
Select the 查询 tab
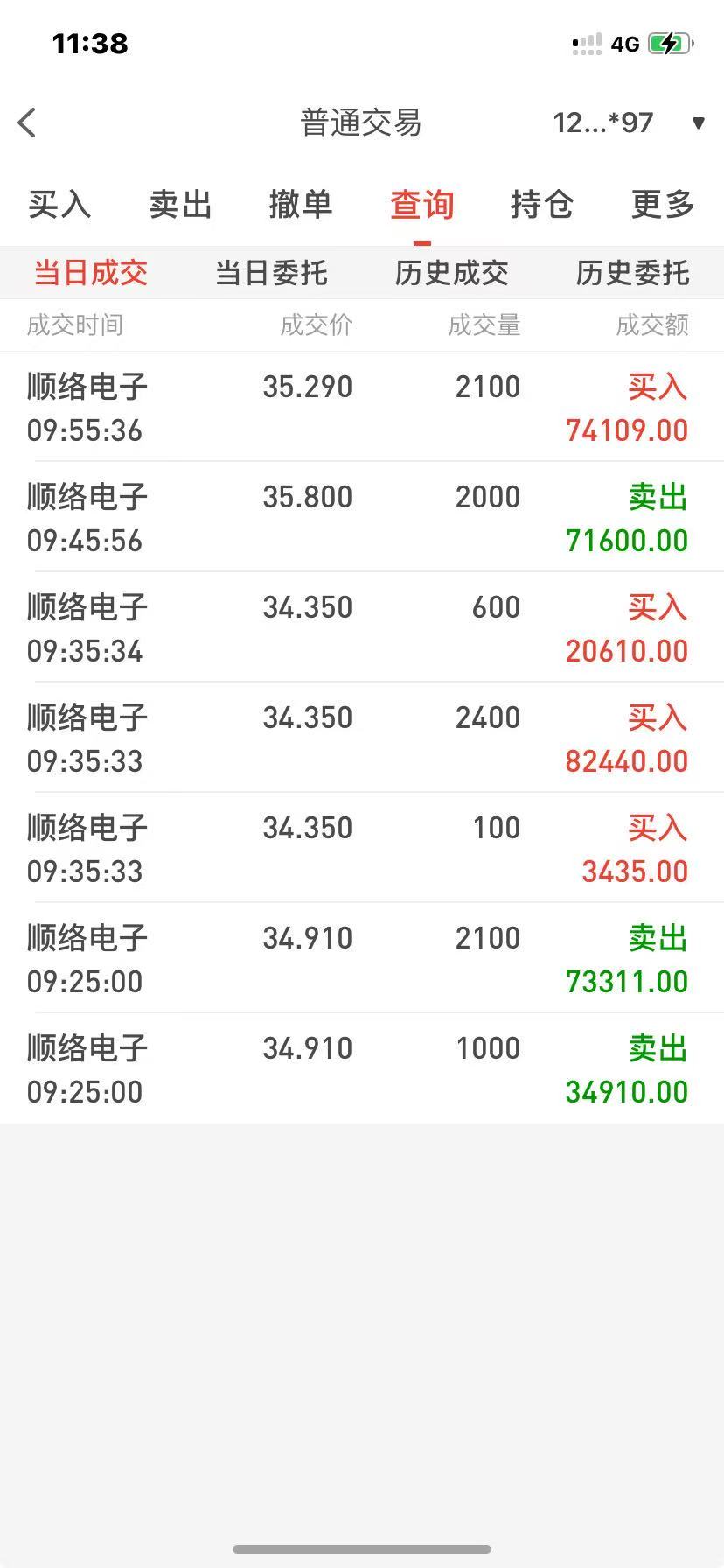pyautogui.click(x=422, y=205)
